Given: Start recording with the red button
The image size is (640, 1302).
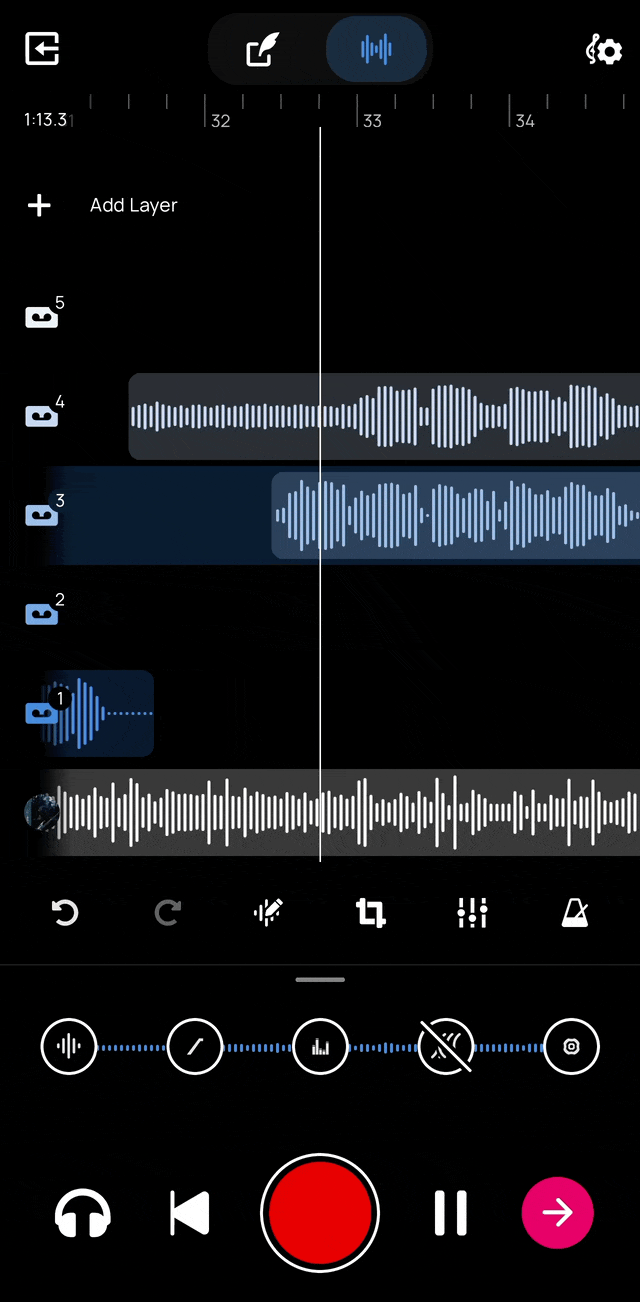Looking at the screenshot, I should [320, 1213].
